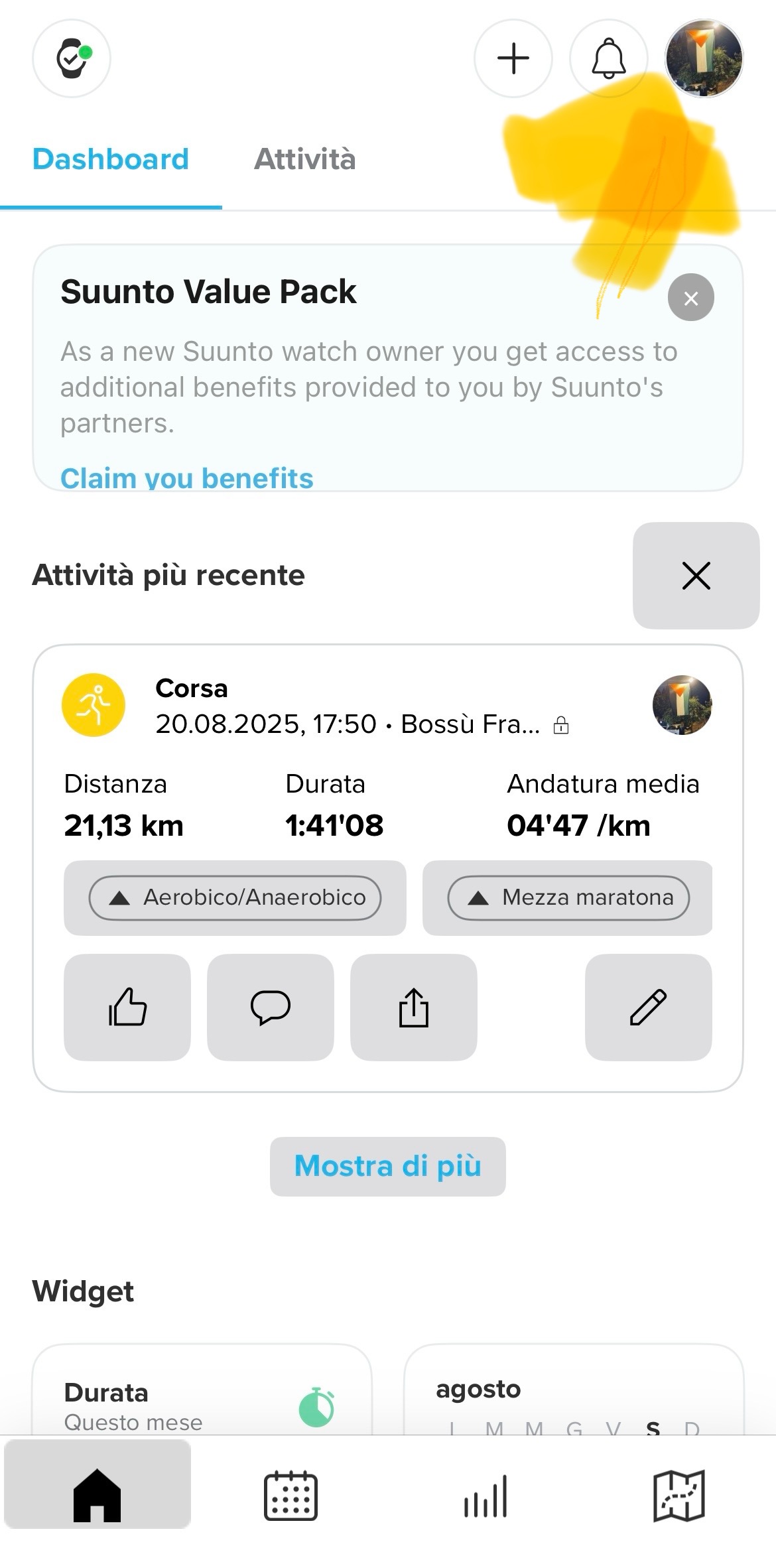The width and height of the screenshot is (776, 1568).
Task: Tap the Aerobico/Anaerobico chip
Action: click(235, 898)
